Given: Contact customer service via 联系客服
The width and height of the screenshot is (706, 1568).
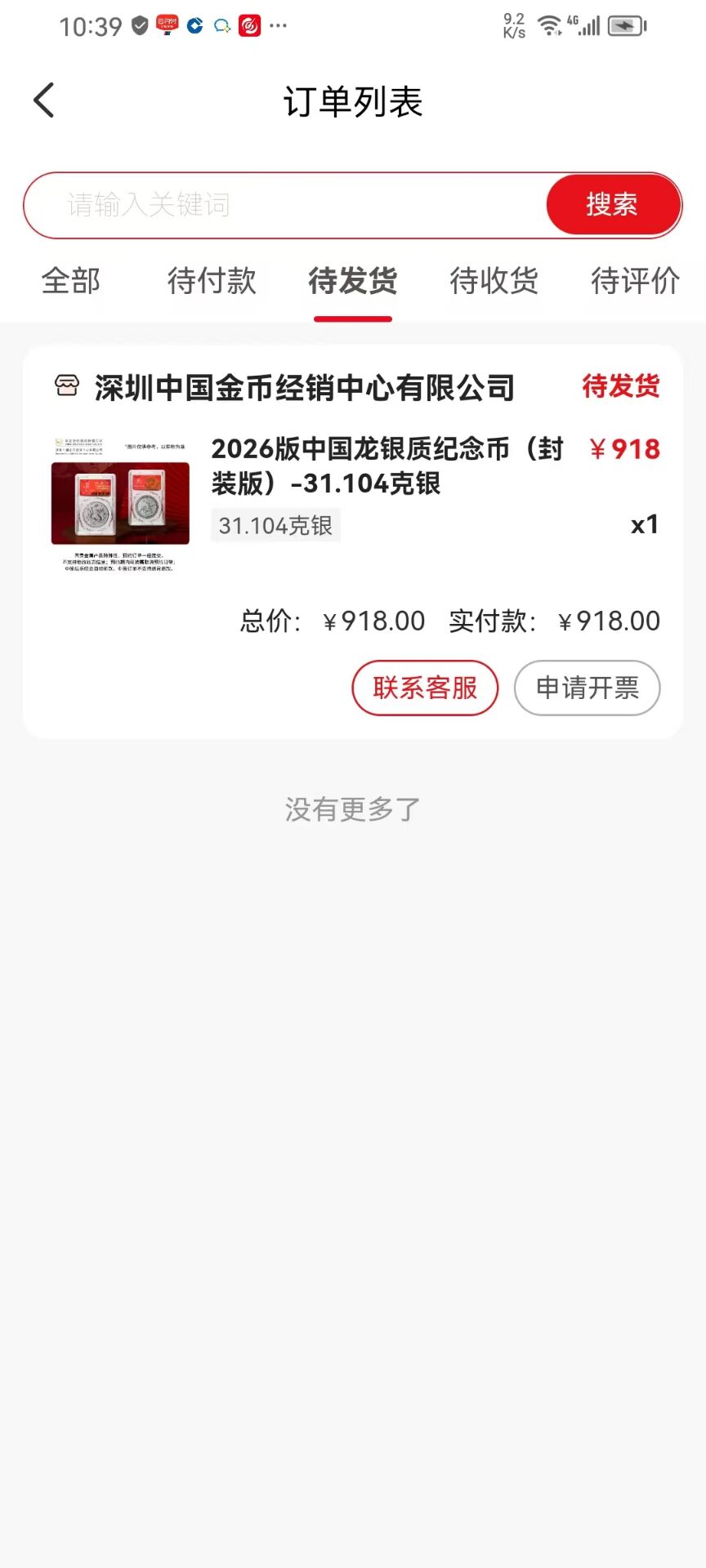Looking at the screenshot, I should 425,688.
